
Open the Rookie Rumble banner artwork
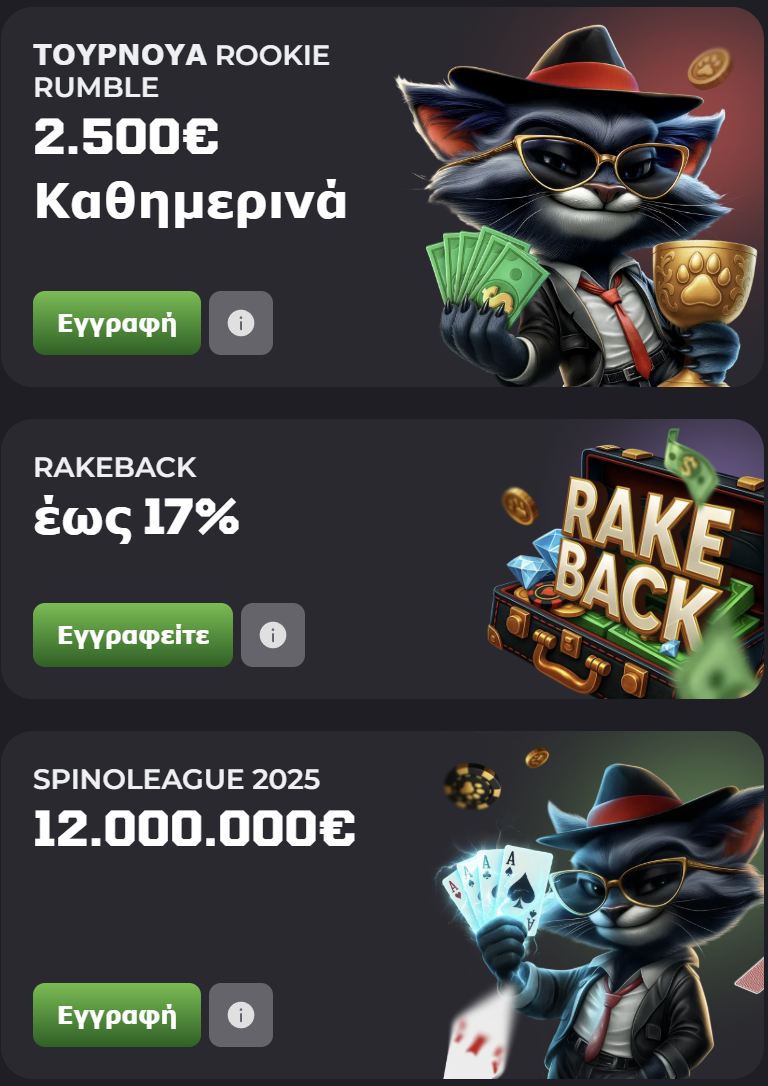tap(570, 200)
